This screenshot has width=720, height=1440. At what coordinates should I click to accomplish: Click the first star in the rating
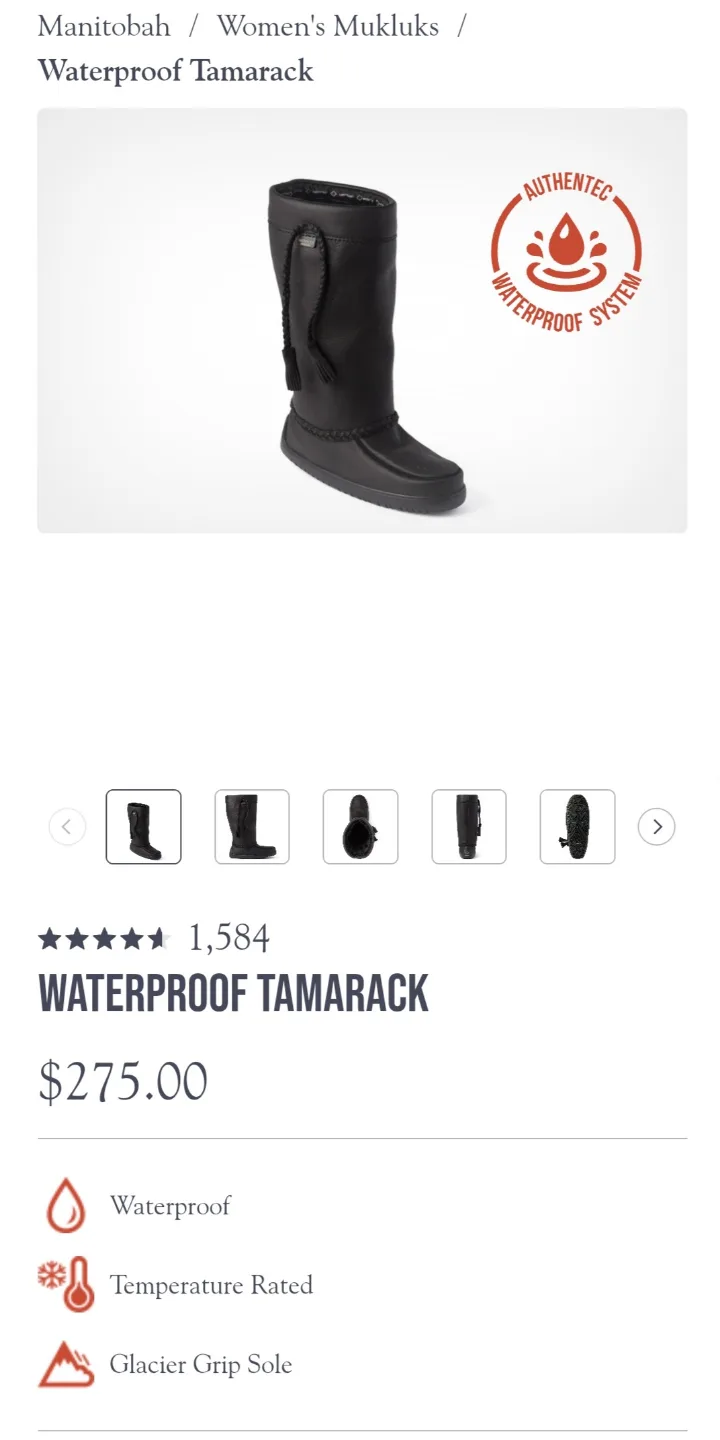47,938
